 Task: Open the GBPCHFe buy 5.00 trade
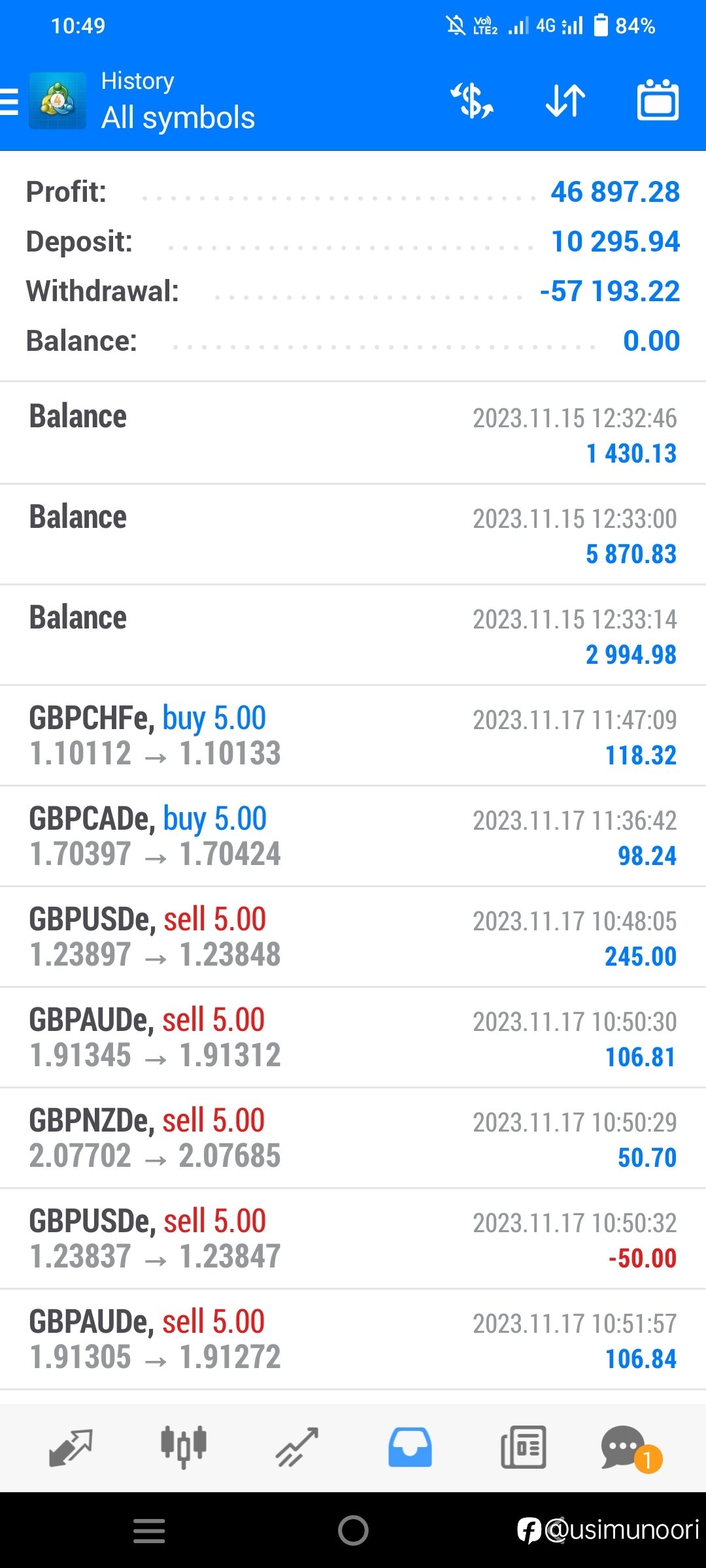353,736
